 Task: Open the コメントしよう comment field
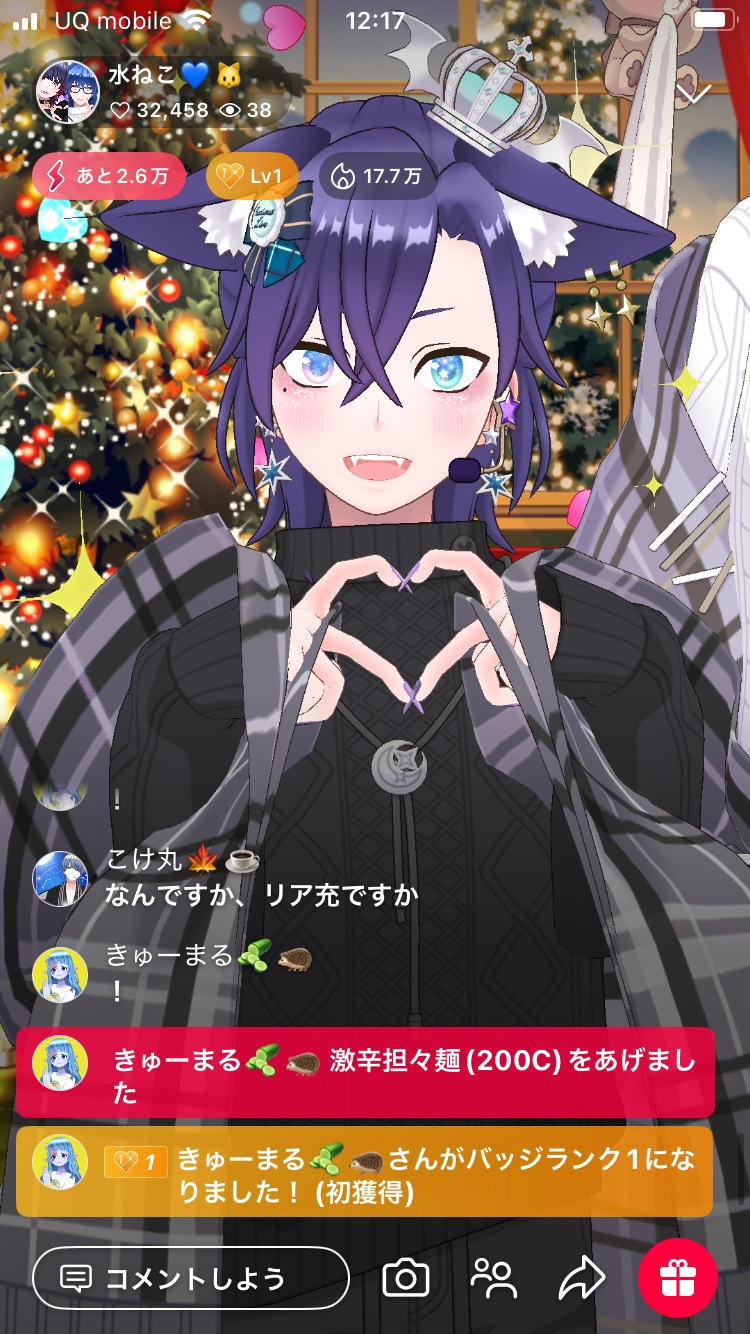(190, 1278)
